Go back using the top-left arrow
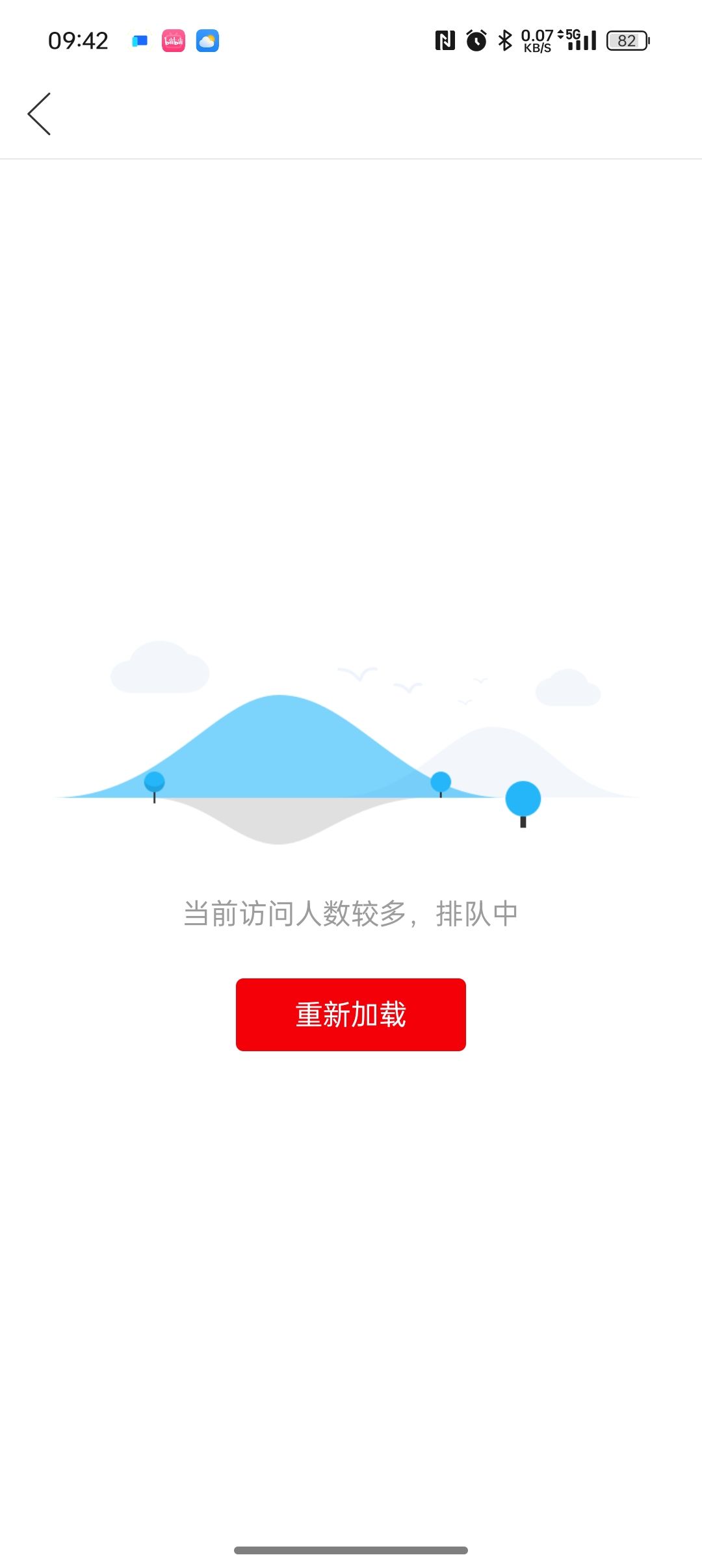Image resolution: width=702 pixels, height=1568 pixels. pos(39,114)
